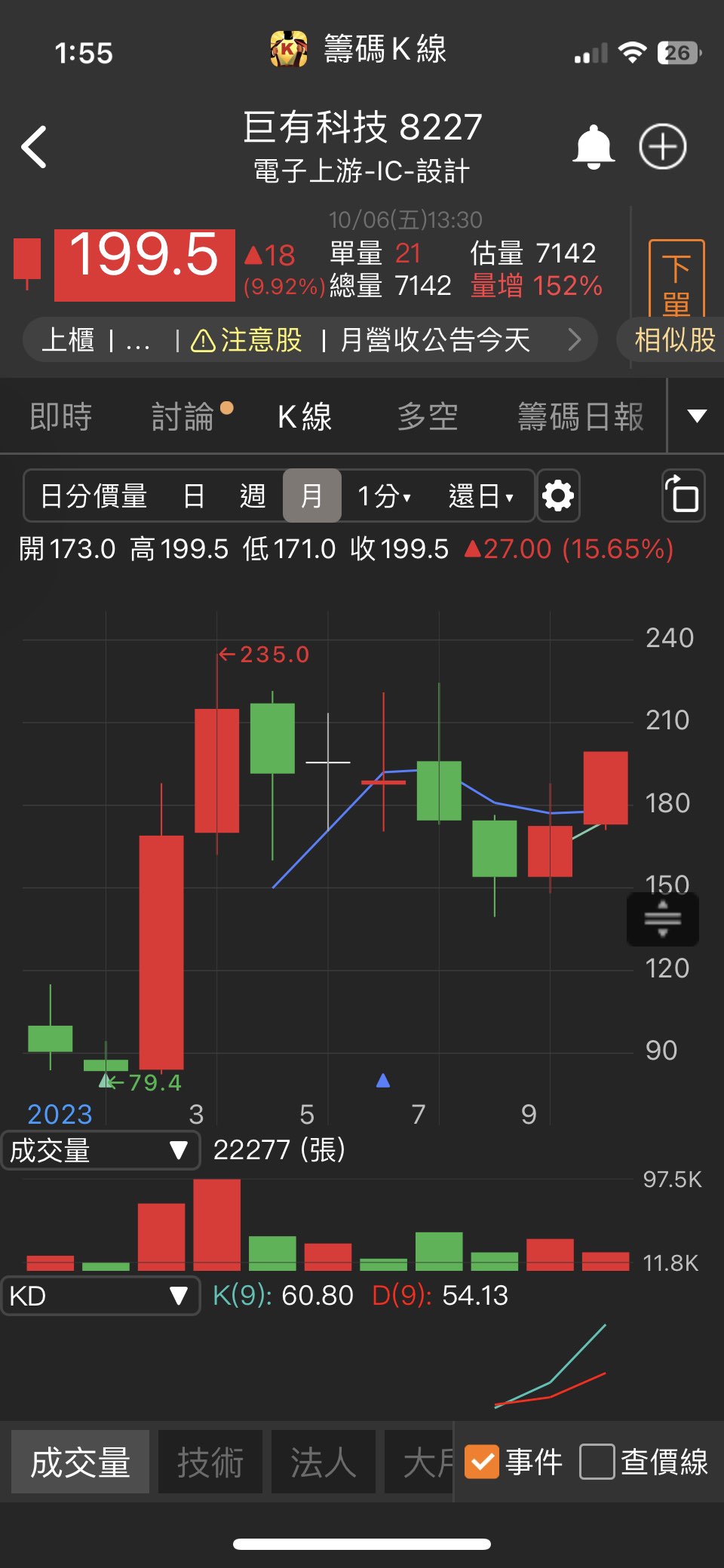This screenshot has height=1568, width=724.
Task: Go back with the top-left arrow
Action: 35,146
